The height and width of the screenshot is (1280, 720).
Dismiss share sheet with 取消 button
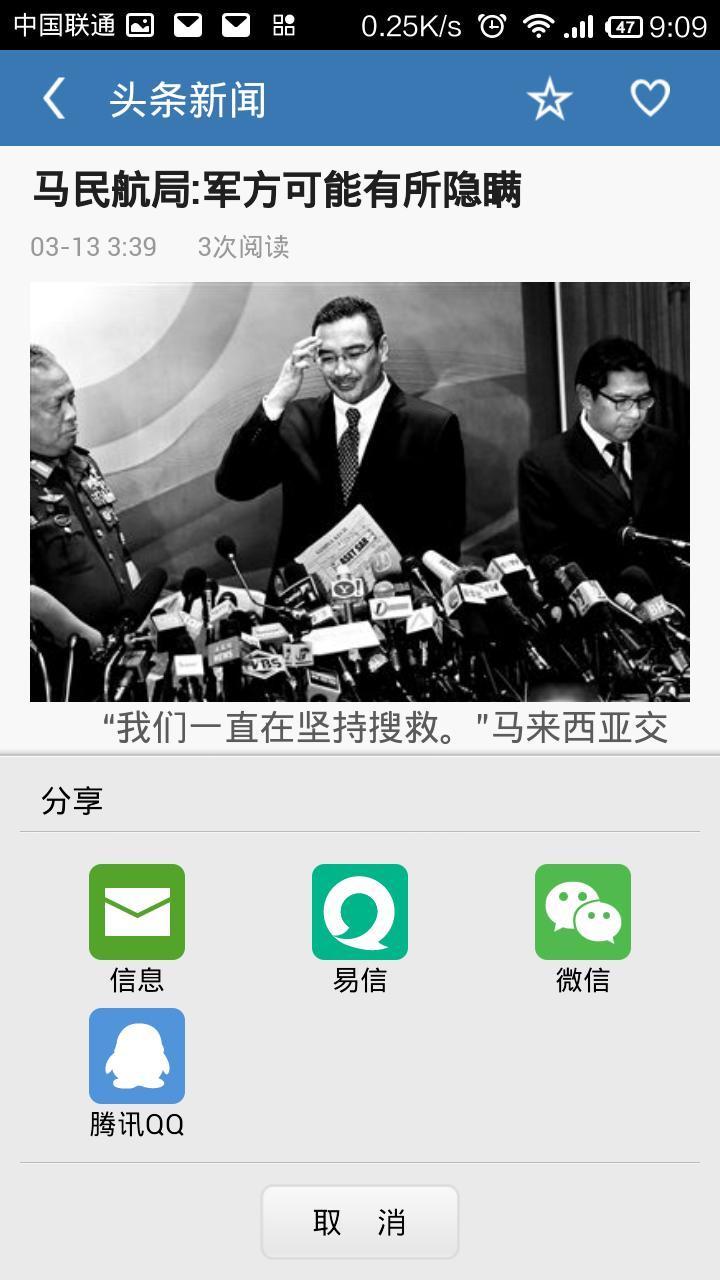360,1222
